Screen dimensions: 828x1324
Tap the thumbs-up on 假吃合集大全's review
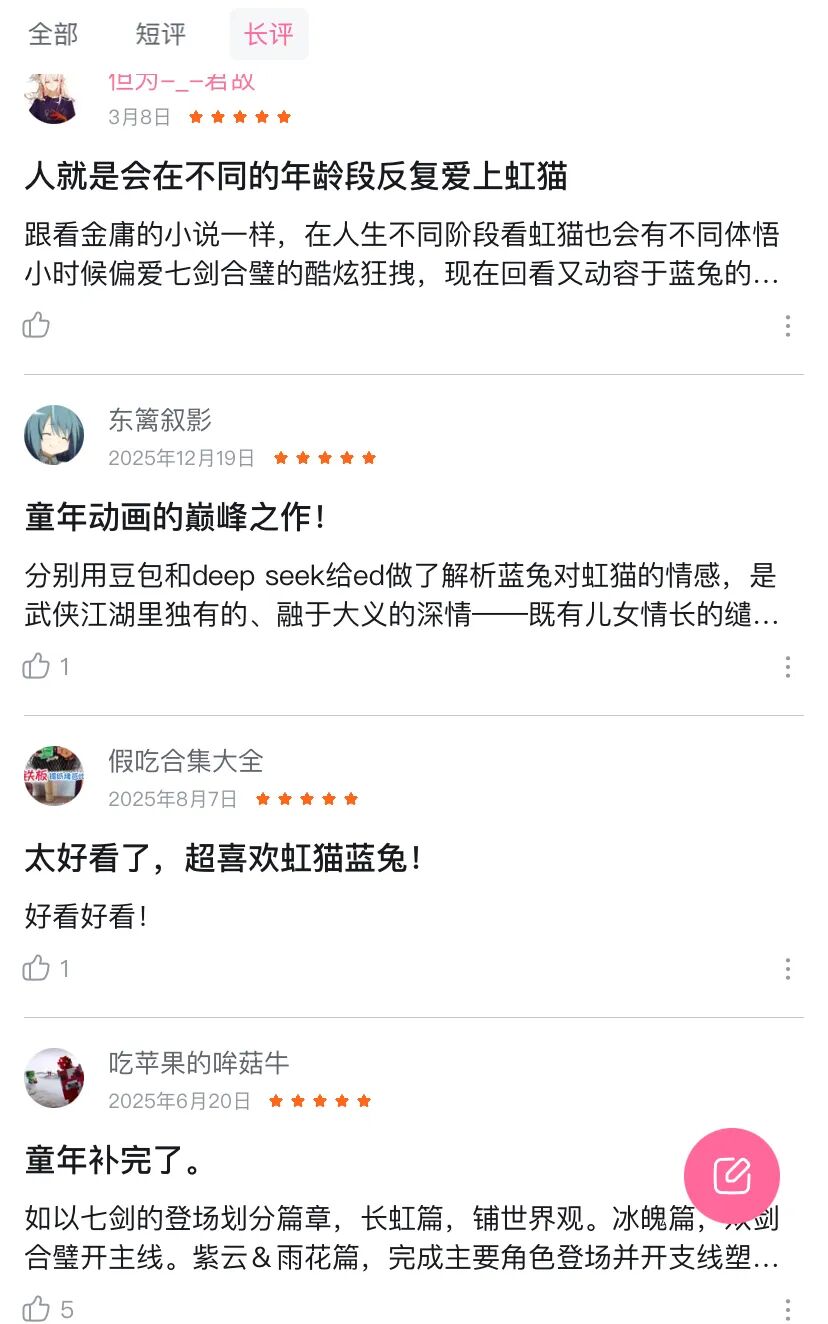[x=37, y=967]
